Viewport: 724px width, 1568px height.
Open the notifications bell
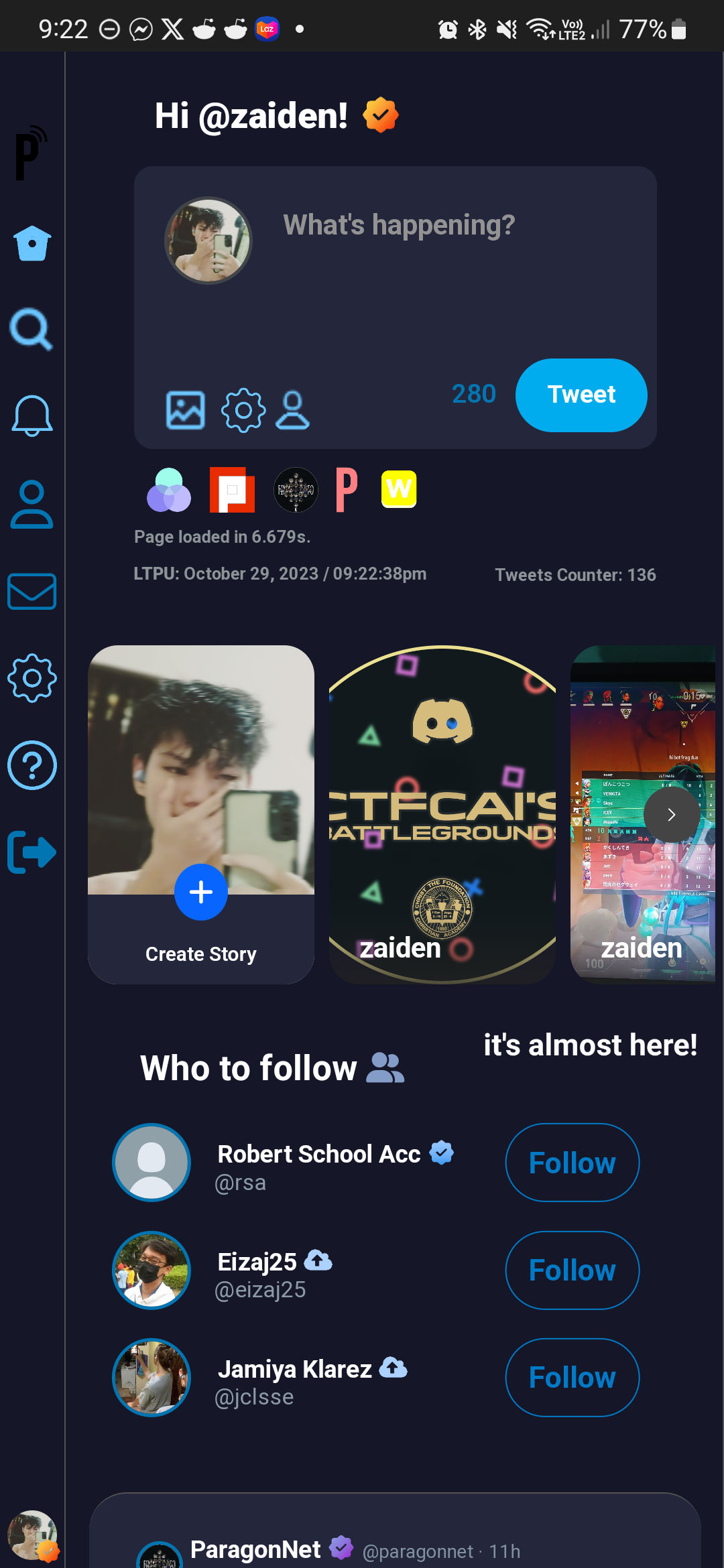pyautogui.click(x=32, y=415)
